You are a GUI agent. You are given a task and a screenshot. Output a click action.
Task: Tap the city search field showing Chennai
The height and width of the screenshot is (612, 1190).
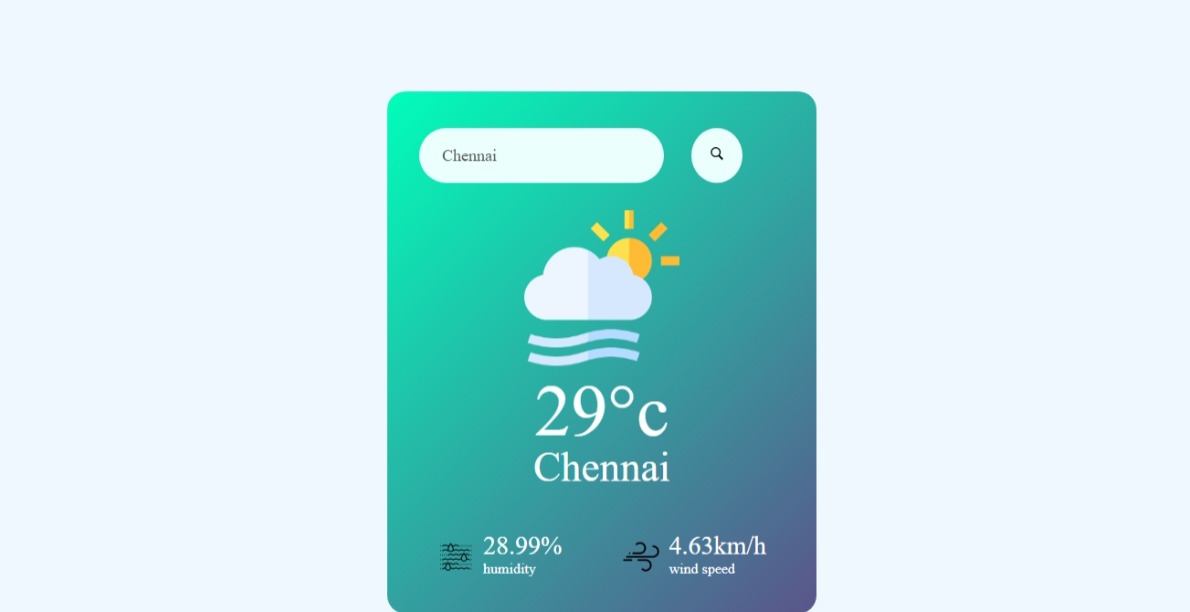point(541,156)
